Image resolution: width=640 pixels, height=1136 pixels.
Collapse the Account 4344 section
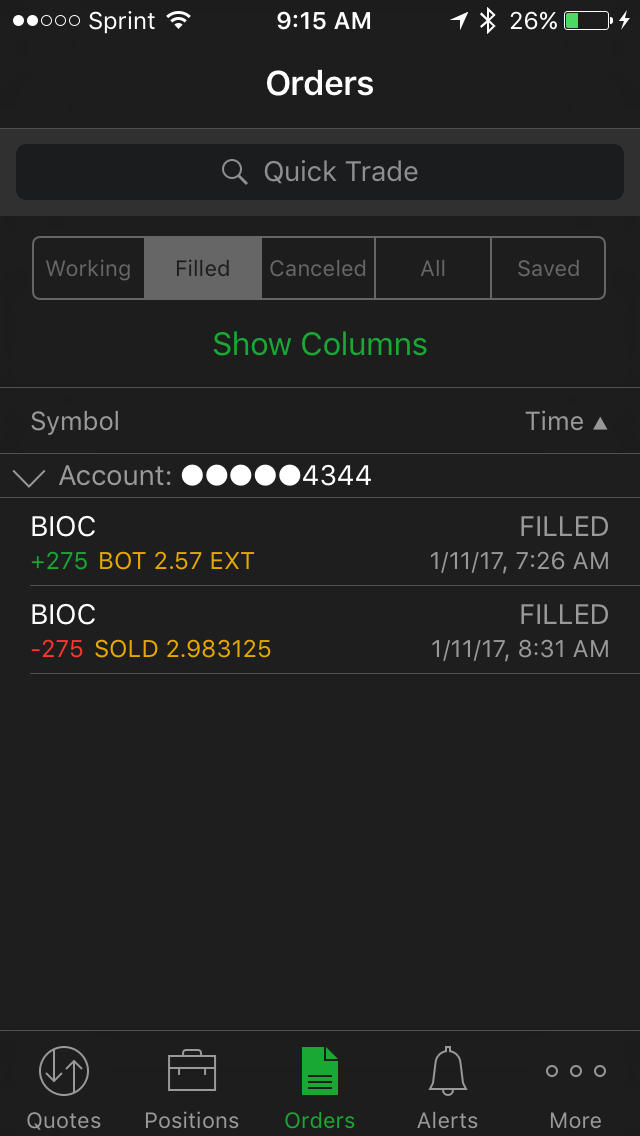point(30,477)
